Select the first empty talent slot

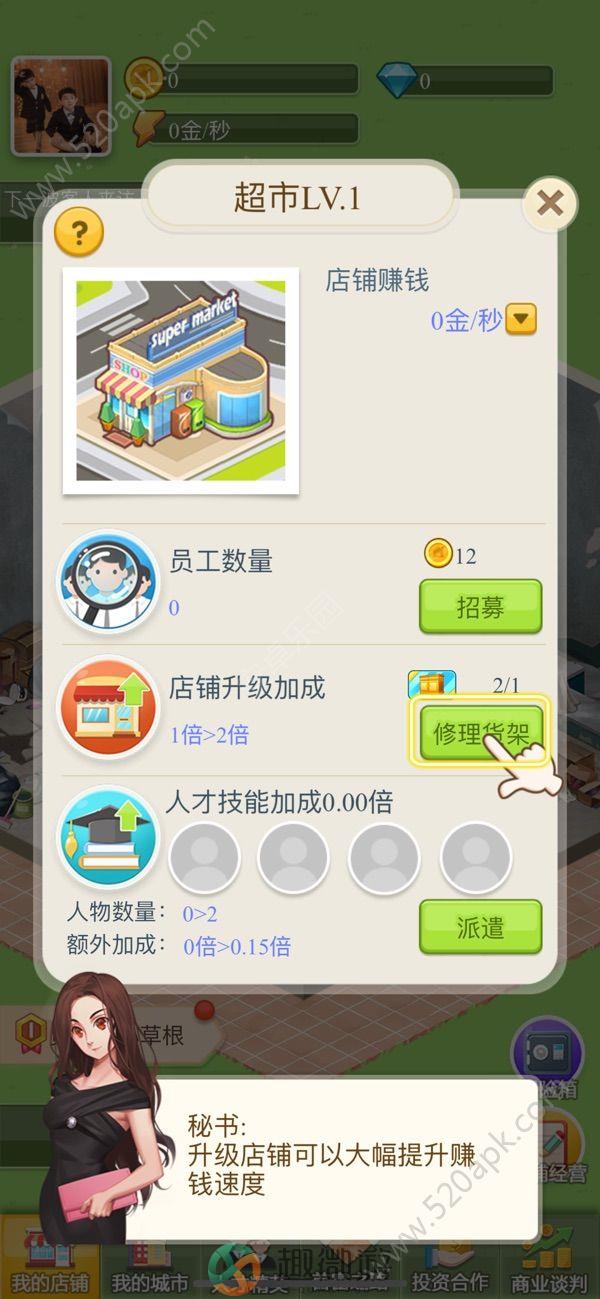(x=205, y=857)
